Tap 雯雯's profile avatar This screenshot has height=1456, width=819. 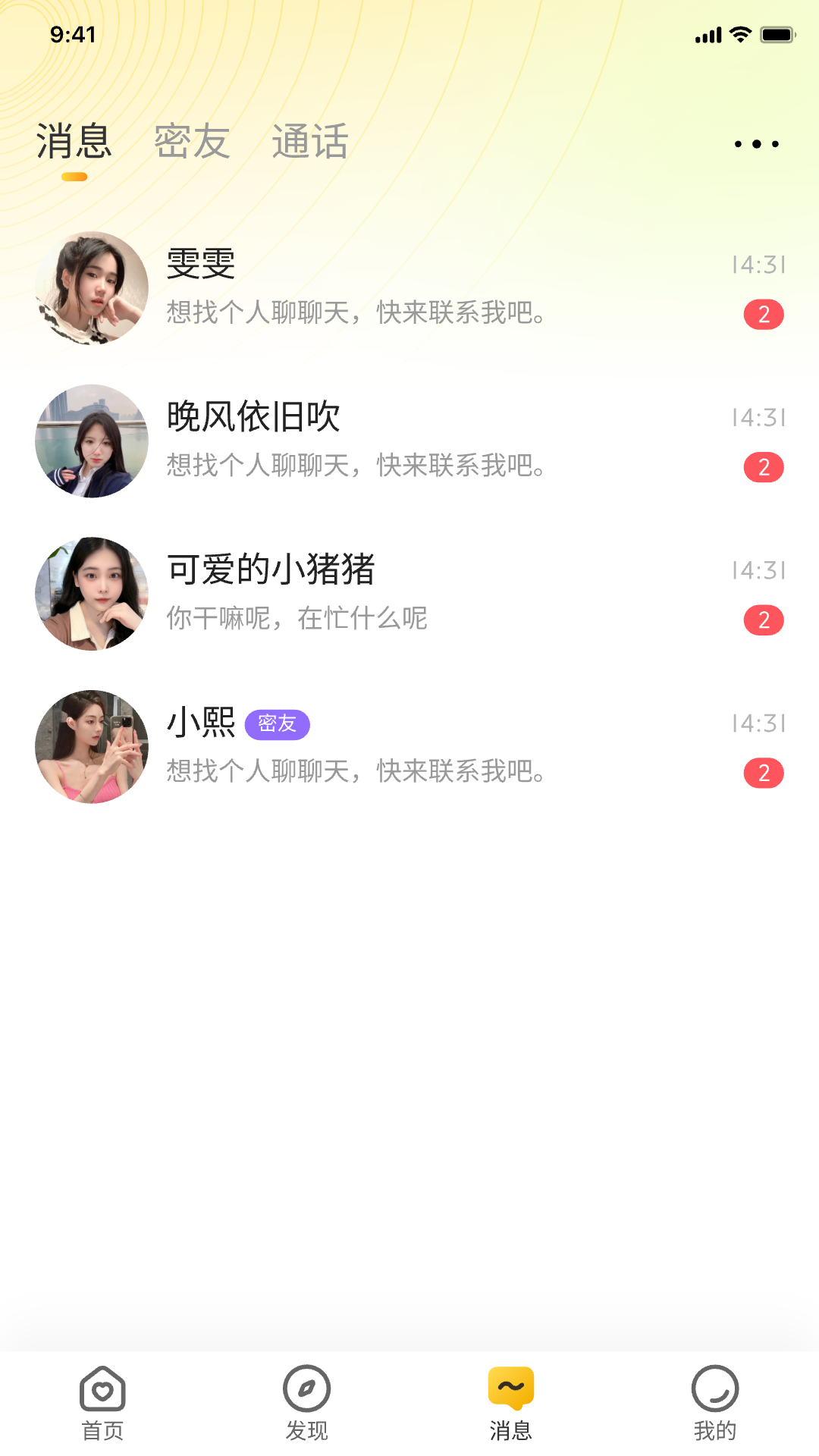(x=90, y=288)
